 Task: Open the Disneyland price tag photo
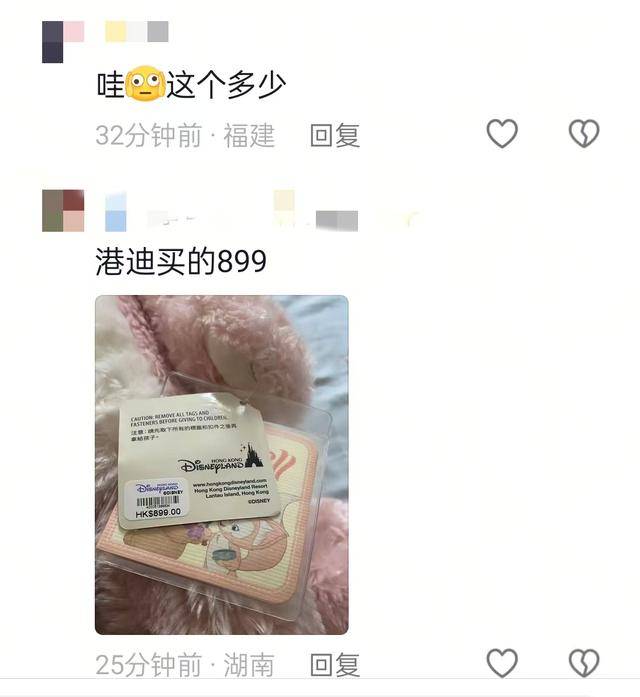(221, 464)
